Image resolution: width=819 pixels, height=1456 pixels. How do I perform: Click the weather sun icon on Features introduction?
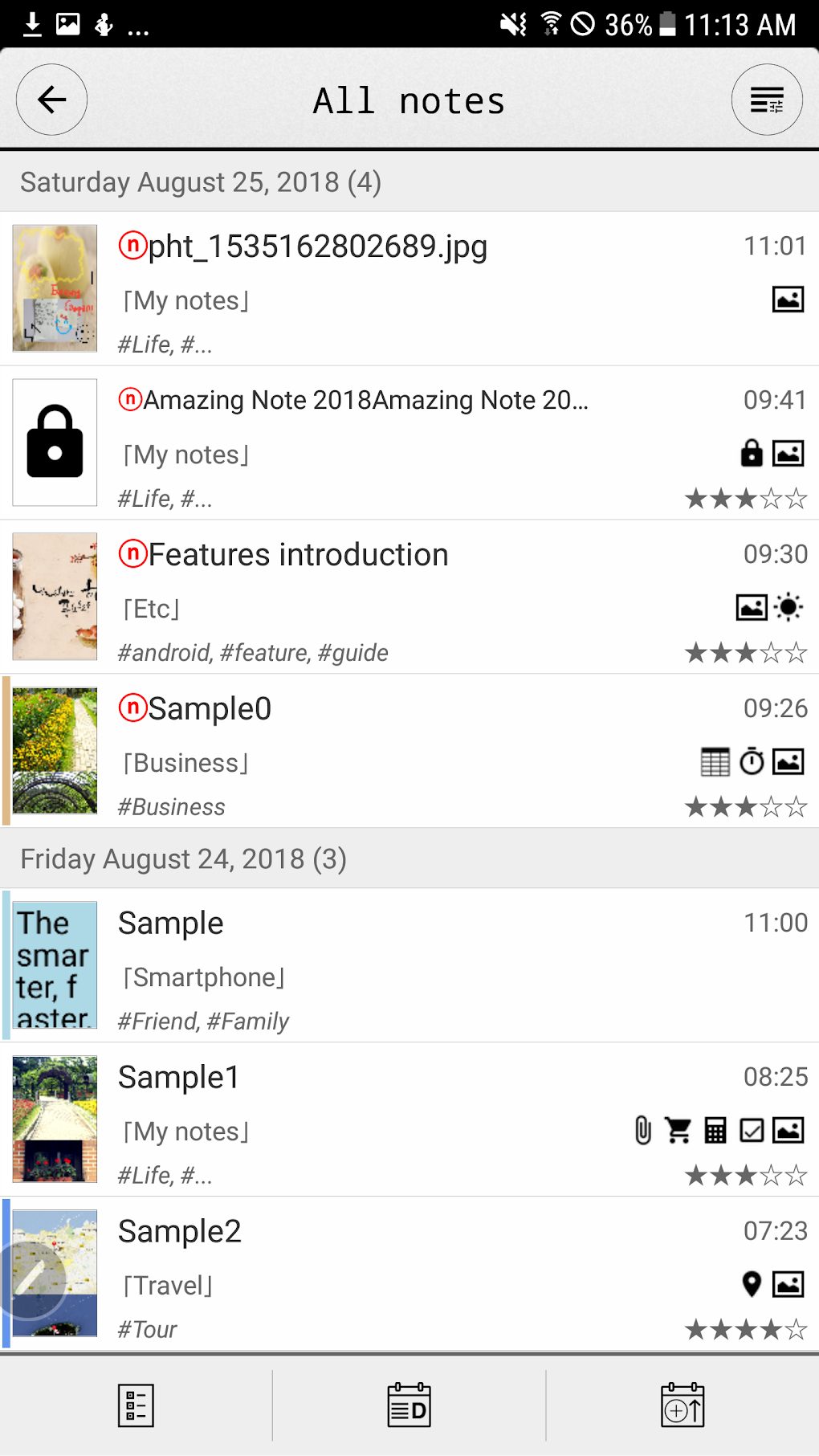coord(788,607)
